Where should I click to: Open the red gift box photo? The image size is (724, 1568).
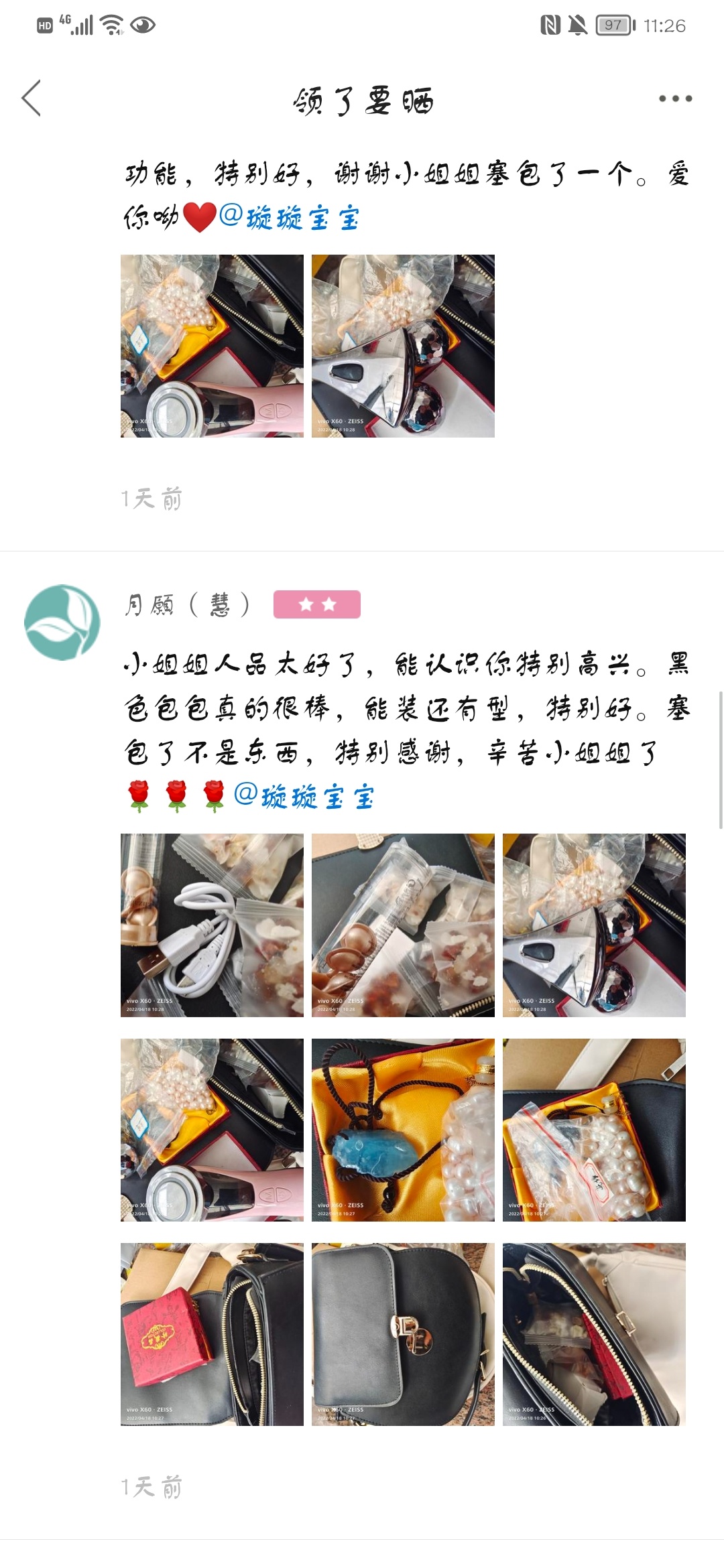pyautogui.click(x=212, y=1334)
